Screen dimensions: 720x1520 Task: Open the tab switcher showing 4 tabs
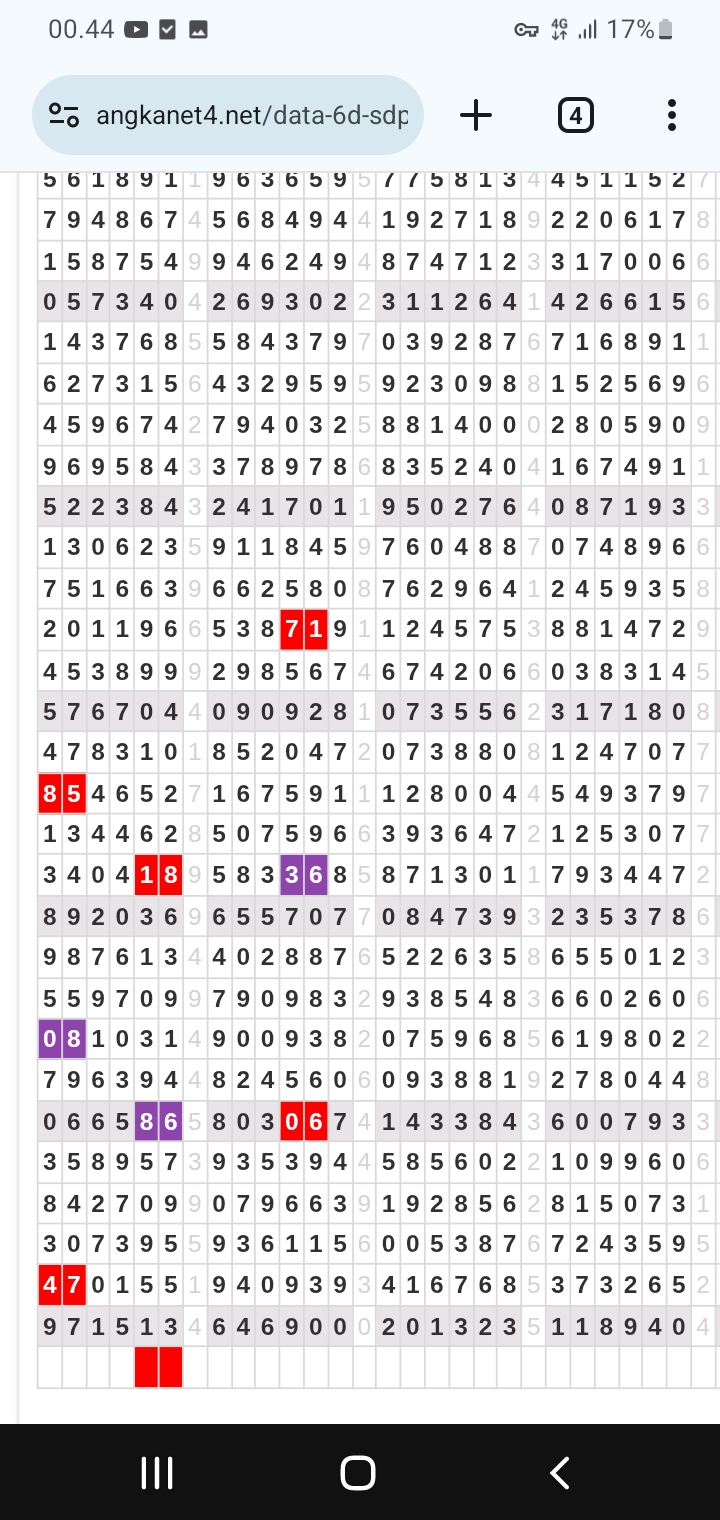(575, 116)
